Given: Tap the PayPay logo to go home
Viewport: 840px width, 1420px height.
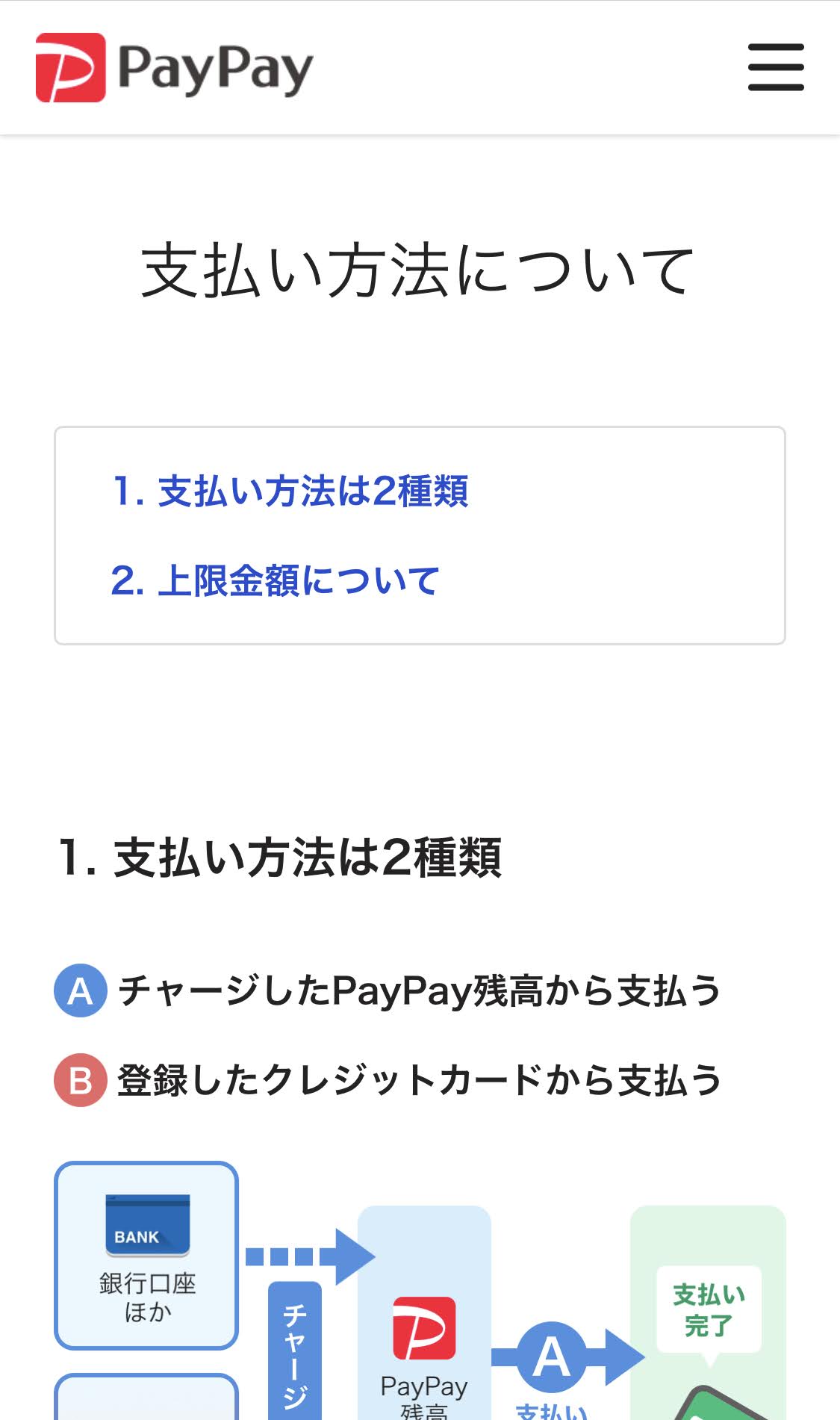Looking at the screenshot, I should (x=175, y=68).
